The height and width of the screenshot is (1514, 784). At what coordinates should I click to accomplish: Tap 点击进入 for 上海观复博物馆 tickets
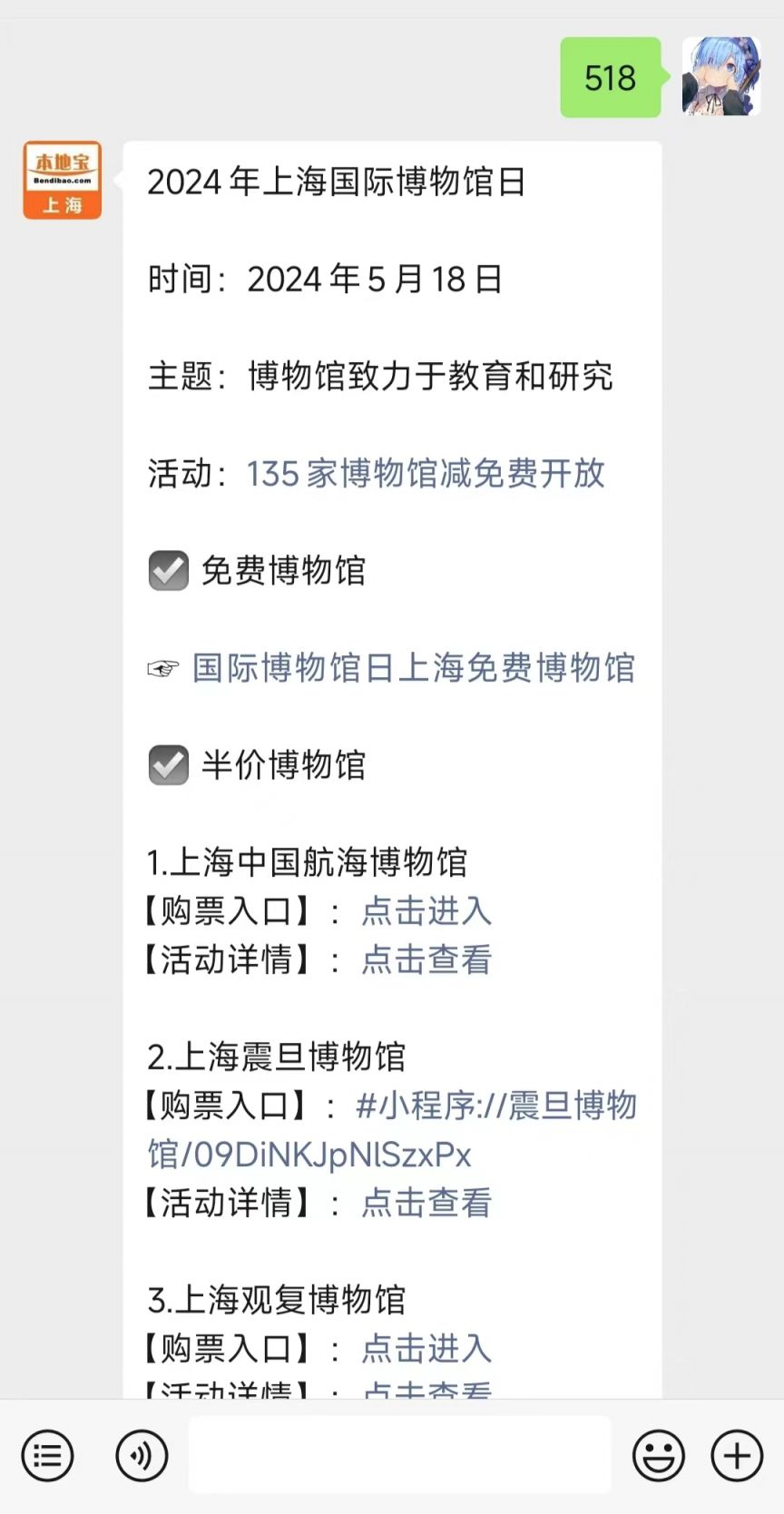click(x=426, y=1349)
